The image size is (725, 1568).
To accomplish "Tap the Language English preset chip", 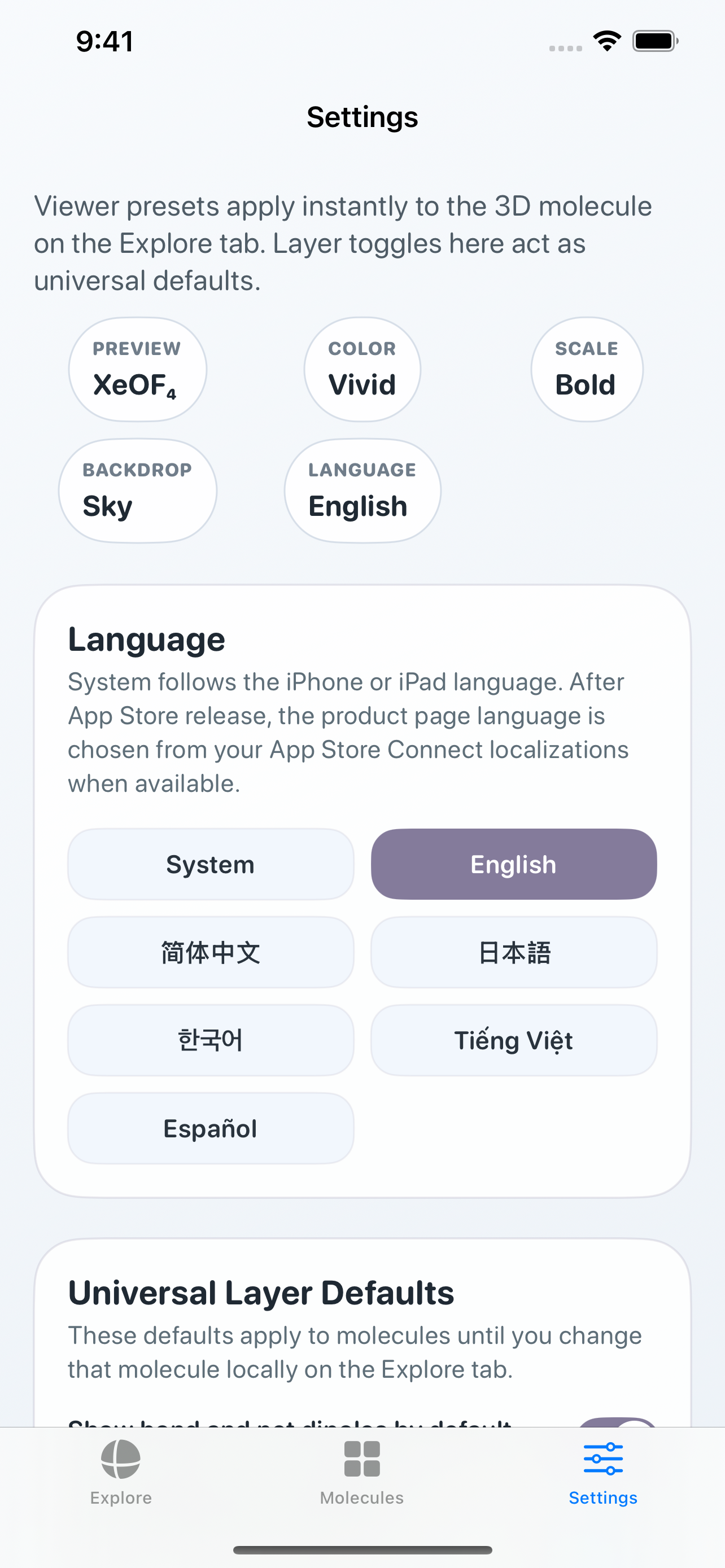I will click(362, 490).
